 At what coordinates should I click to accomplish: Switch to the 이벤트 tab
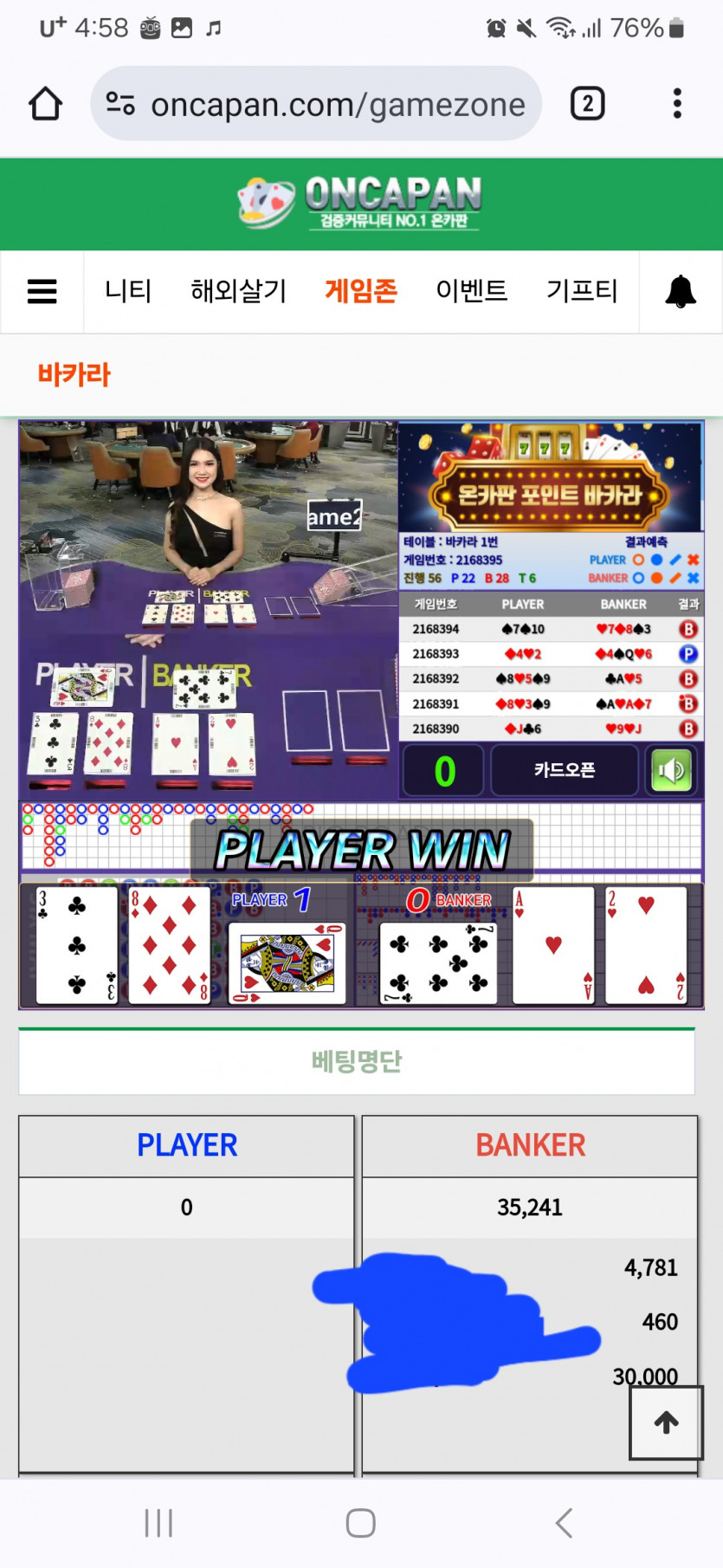point(471,291)
